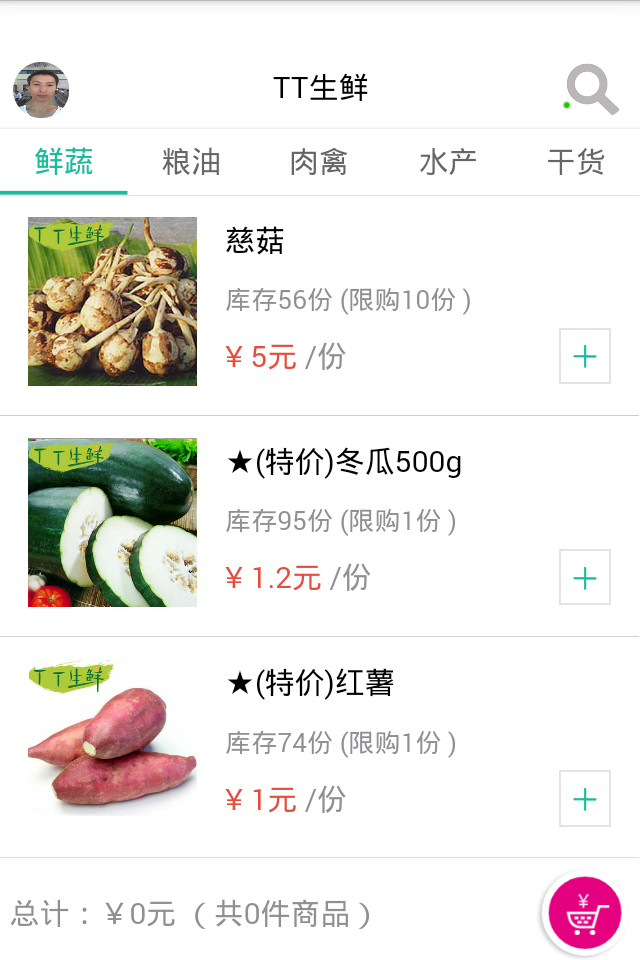This screenshot has width=640, height=960.
Task: Add 慈菇 to the cart
Action: (585, 356)
